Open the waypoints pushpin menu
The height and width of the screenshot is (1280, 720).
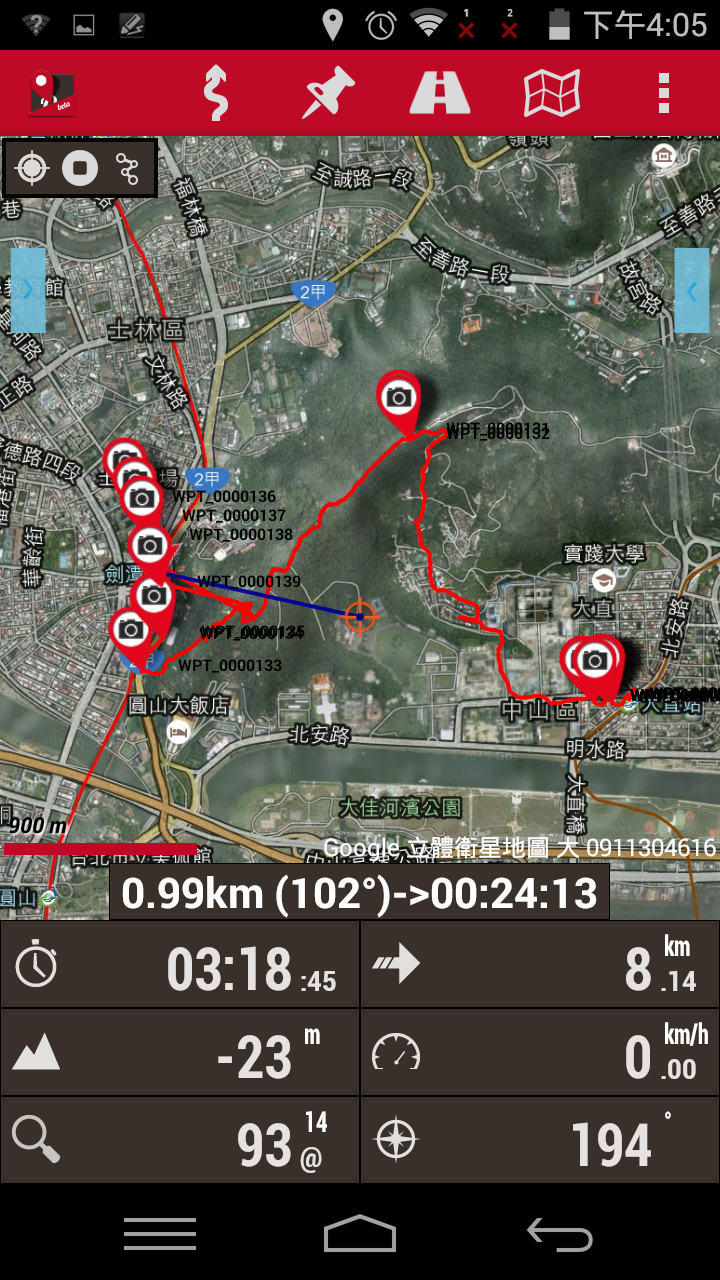(x=328, y=93)
